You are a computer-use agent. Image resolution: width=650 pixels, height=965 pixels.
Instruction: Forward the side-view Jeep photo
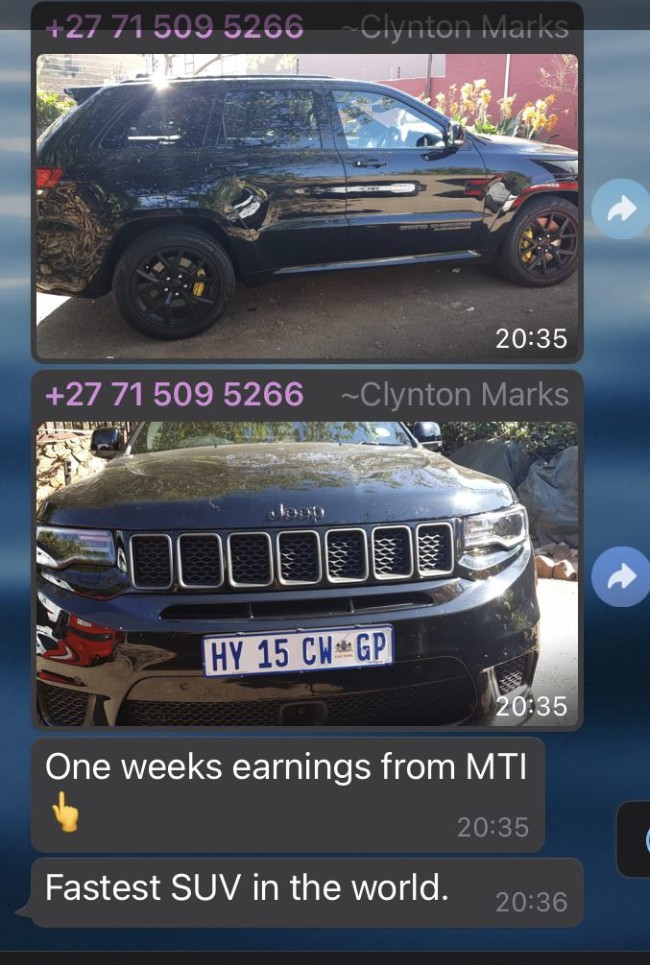pyautogui.click(x=620, y=209)
